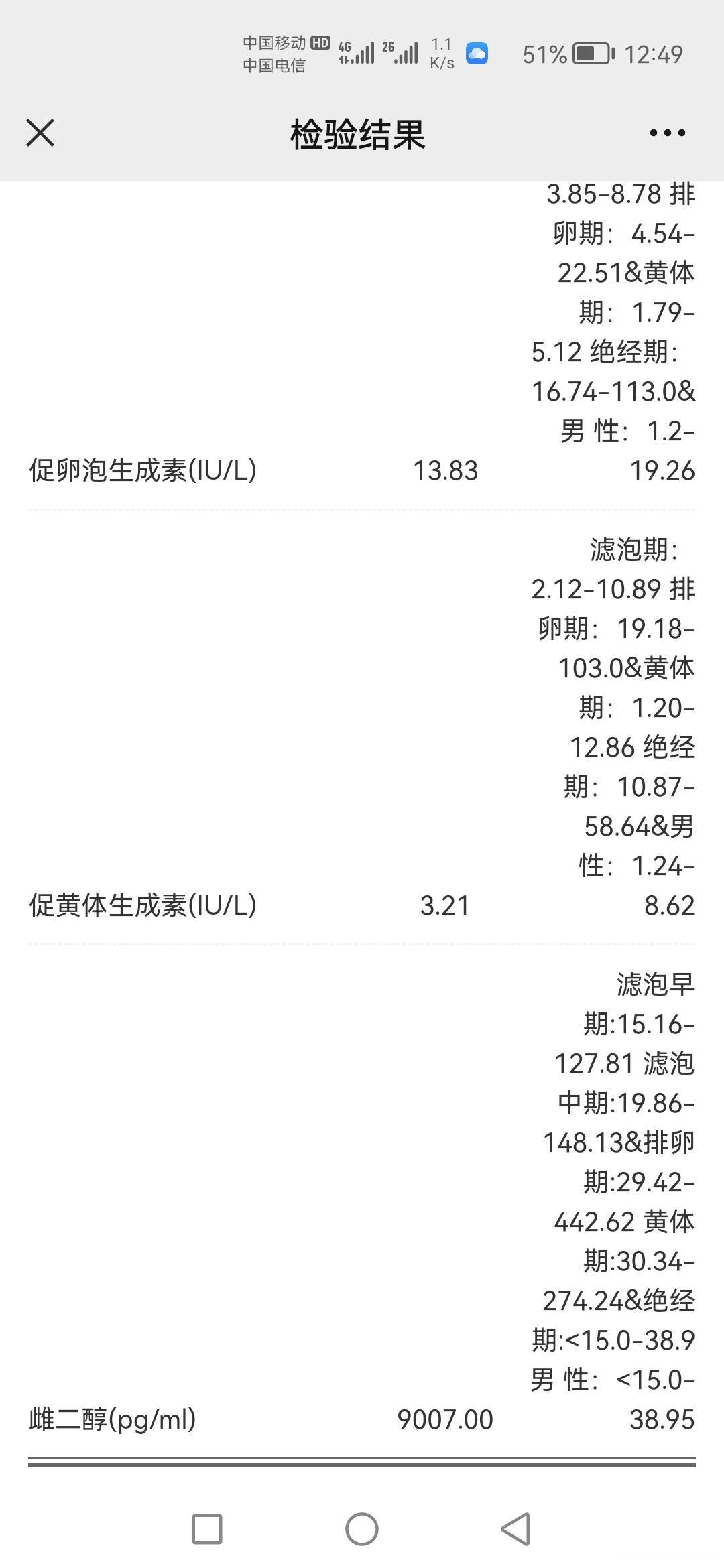
Task: Tap the HD VoLTE icon near 中国移动
Action: click(320, 42)
